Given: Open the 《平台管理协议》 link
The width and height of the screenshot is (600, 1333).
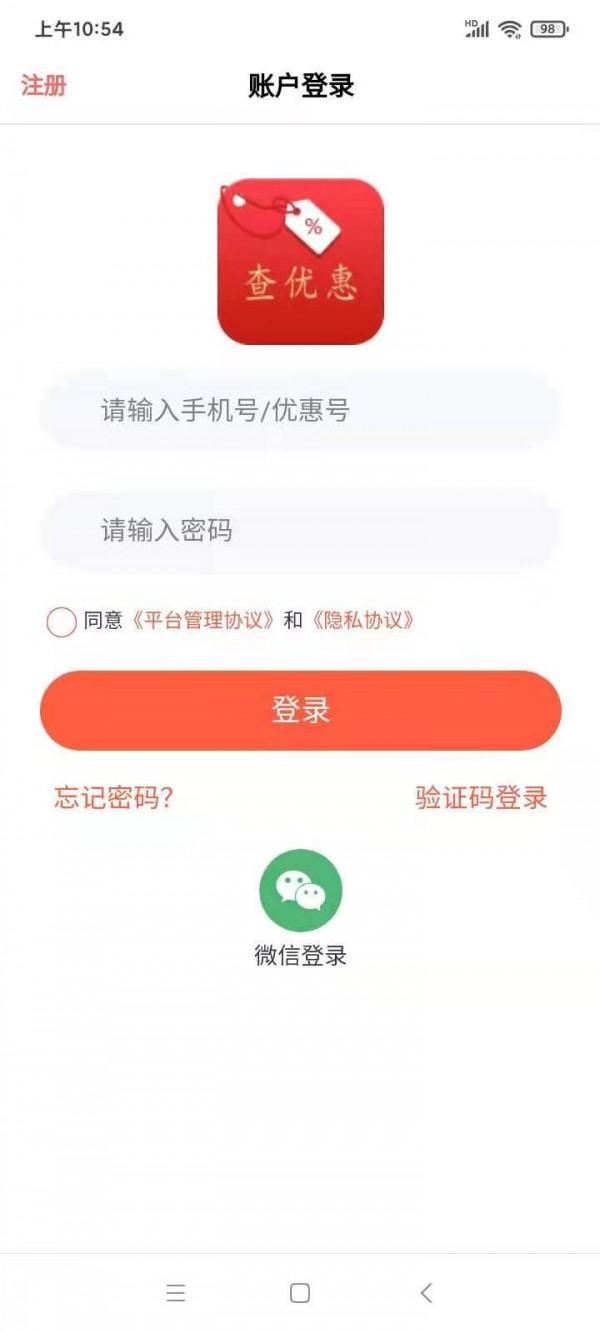Looking at the screenshot, I should pyautogui.click(x=204, y=621).
